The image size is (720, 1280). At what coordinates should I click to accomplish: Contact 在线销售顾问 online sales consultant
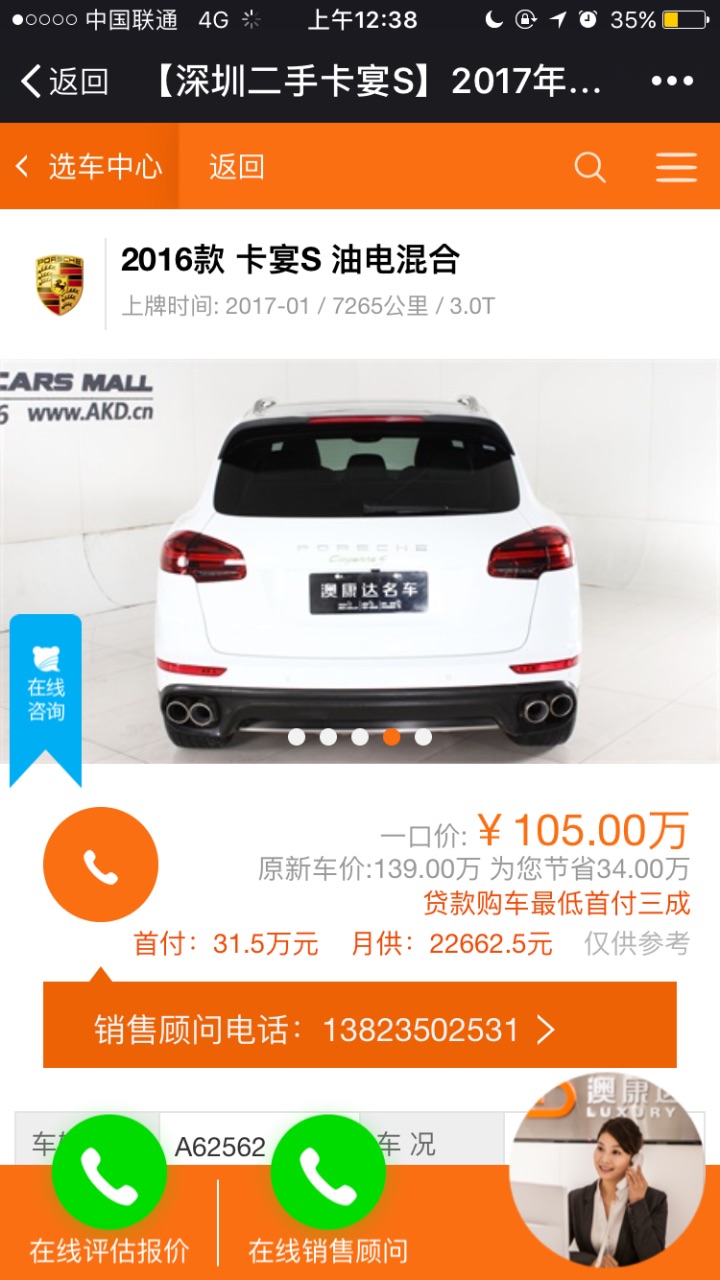[328, 1200]
